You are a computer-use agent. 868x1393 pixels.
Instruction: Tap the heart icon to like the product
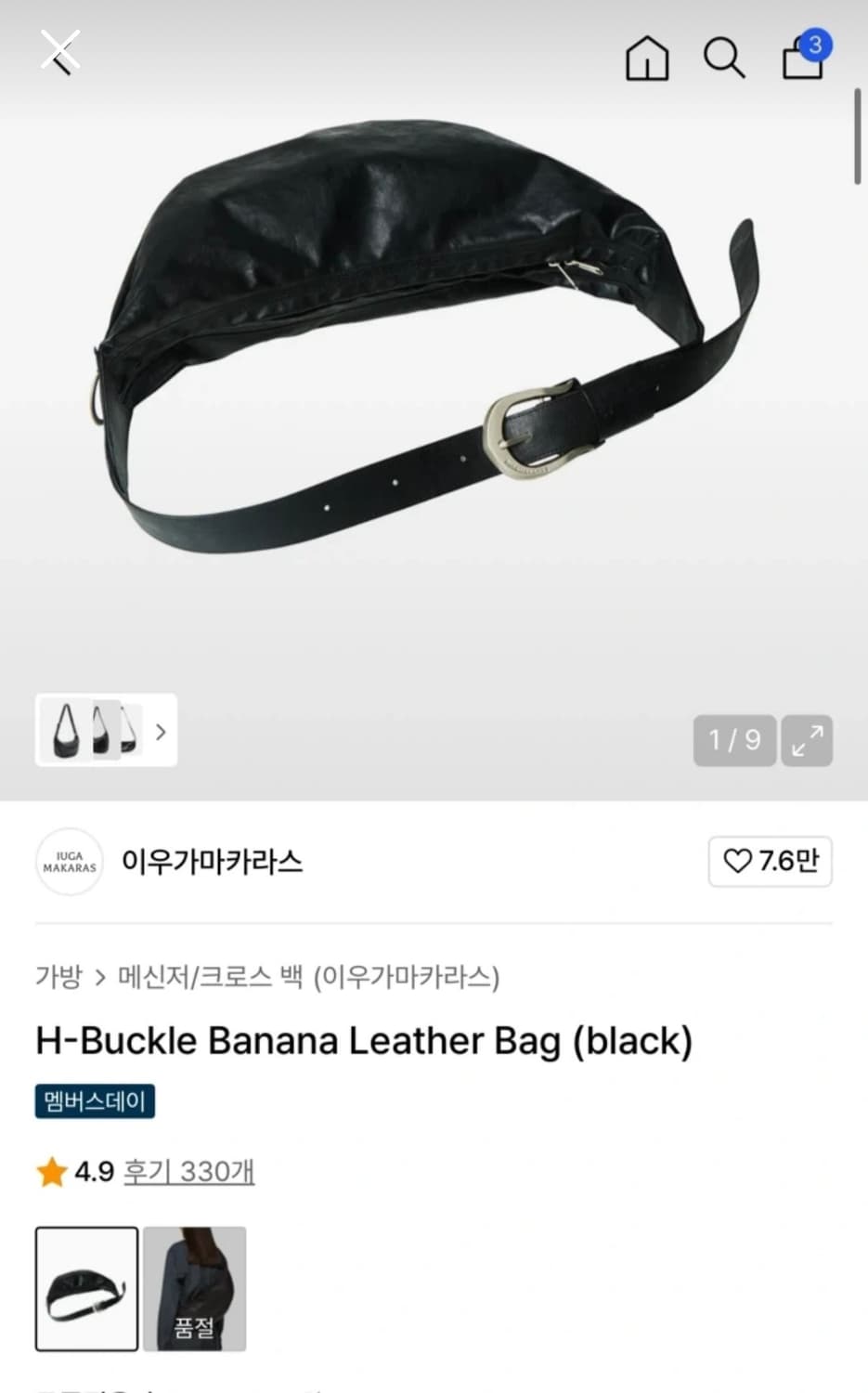pyautogui.click(x=740, y=862)
